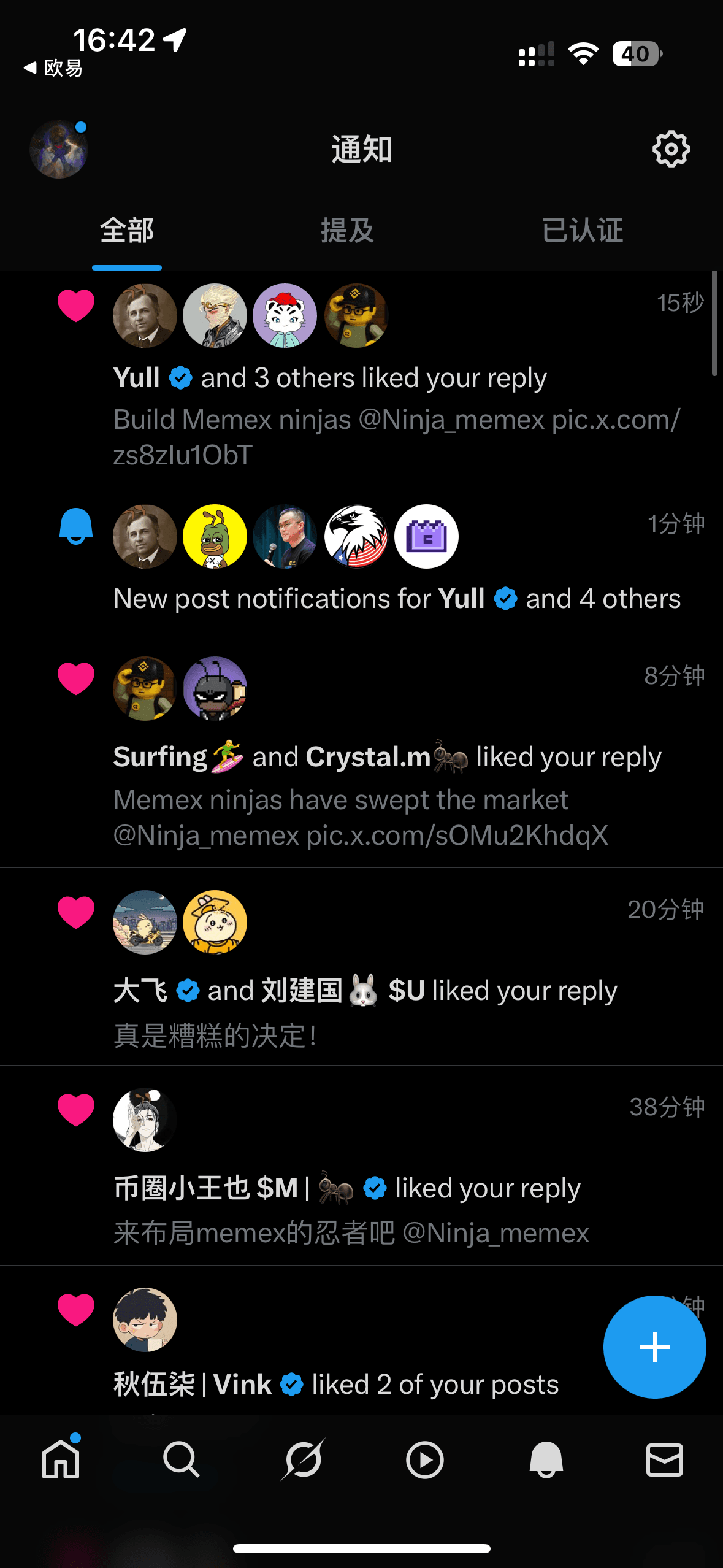The height and width of the screenshot is (1568, 723).
Task: Switch to the 提及 tab
Action: 347,231
